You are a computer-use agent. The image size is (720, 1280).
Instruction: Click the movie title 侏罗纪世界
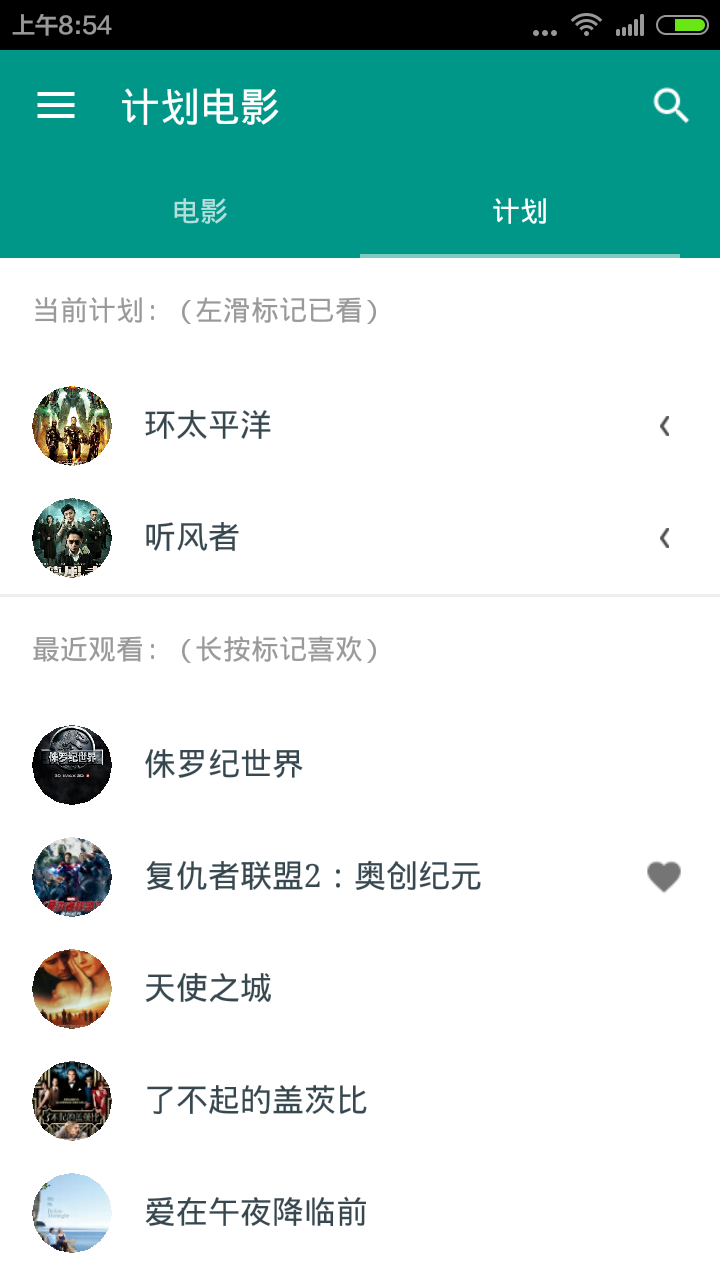(x=224, y=764)
